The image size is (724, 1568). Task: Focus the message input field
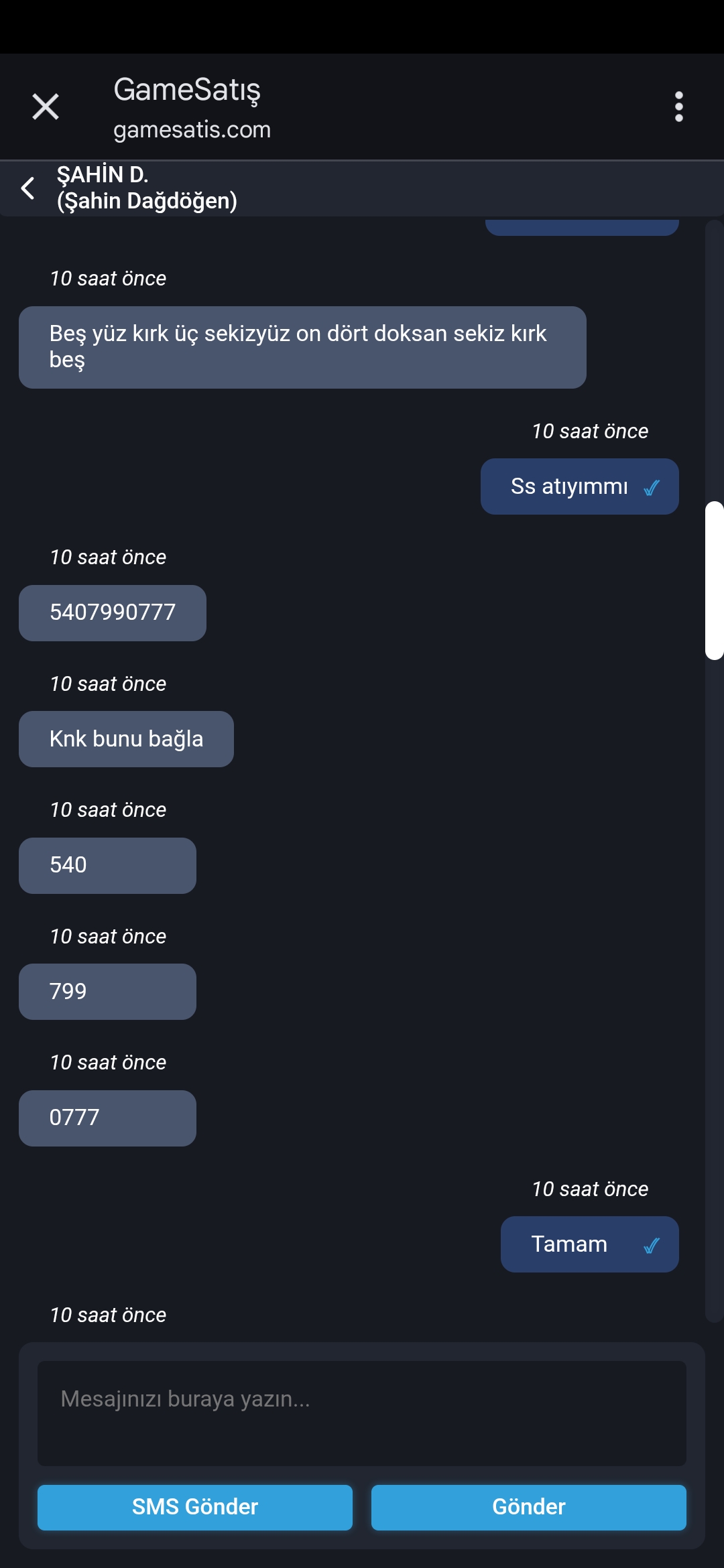coord(362,1413)
